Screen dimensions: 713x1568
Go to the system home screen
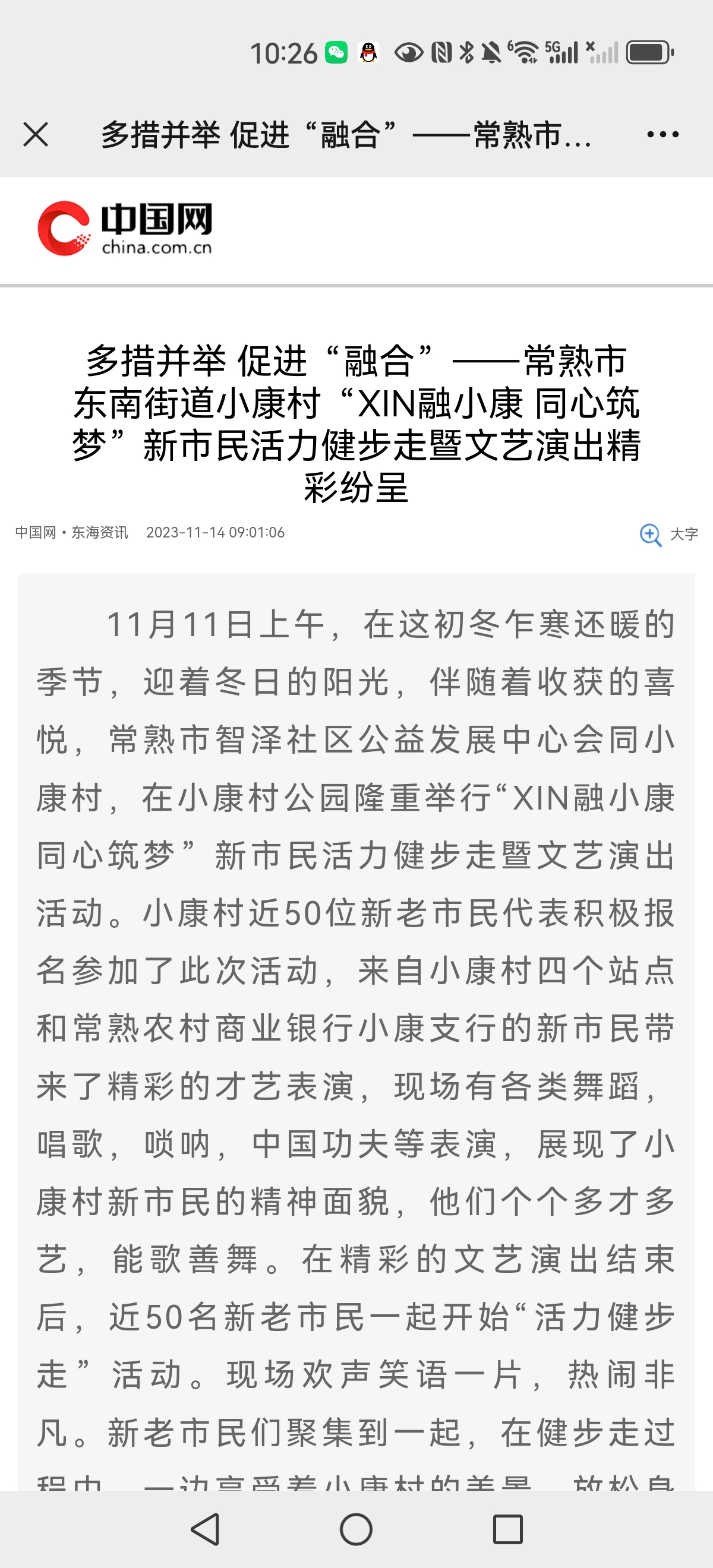[356, 1528]
